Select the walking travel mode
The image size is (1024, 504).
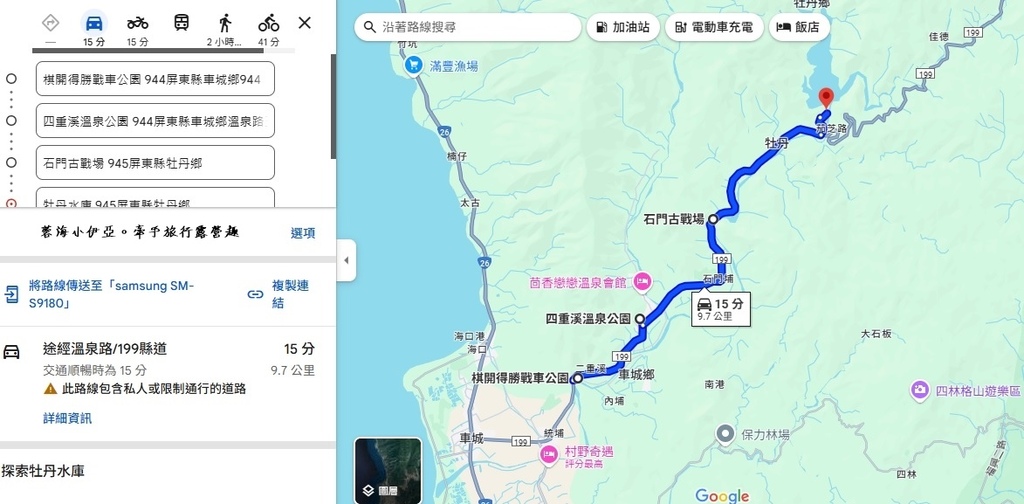tap(224, 23)
